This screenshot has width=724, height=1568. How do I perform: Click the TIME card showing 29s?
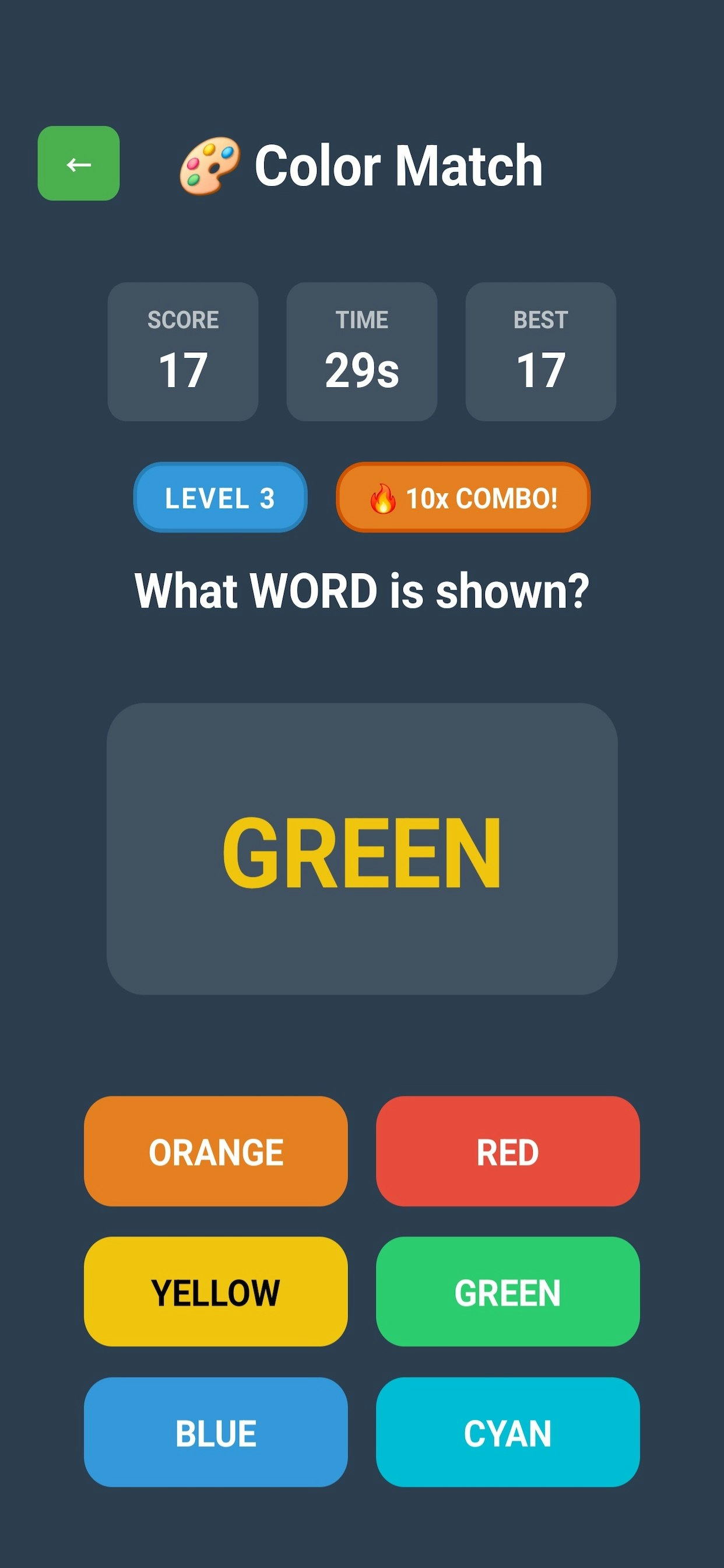coord(361,352)
